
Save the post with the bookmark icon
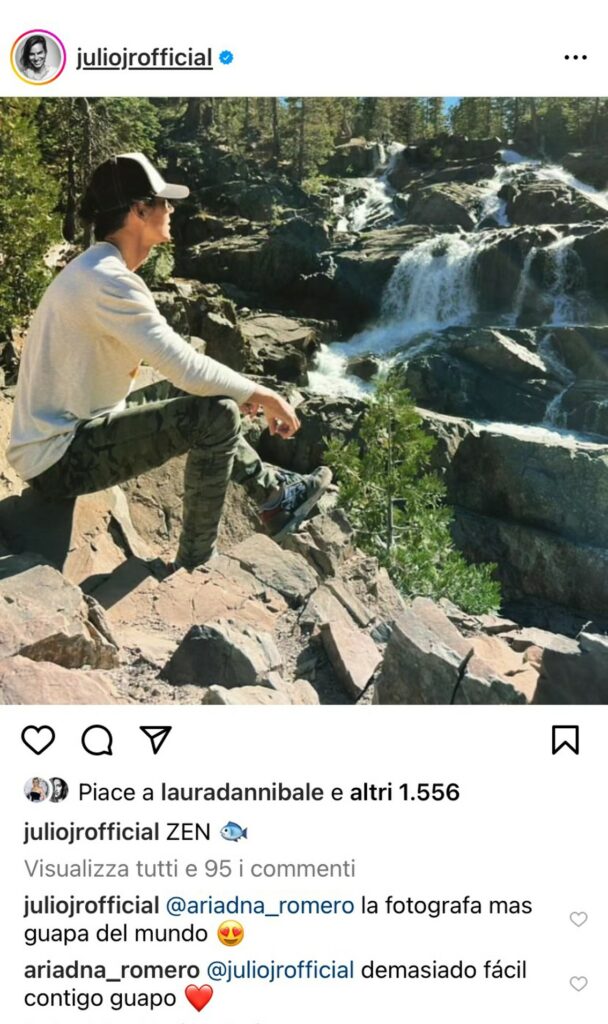click(x=565, y=740)
